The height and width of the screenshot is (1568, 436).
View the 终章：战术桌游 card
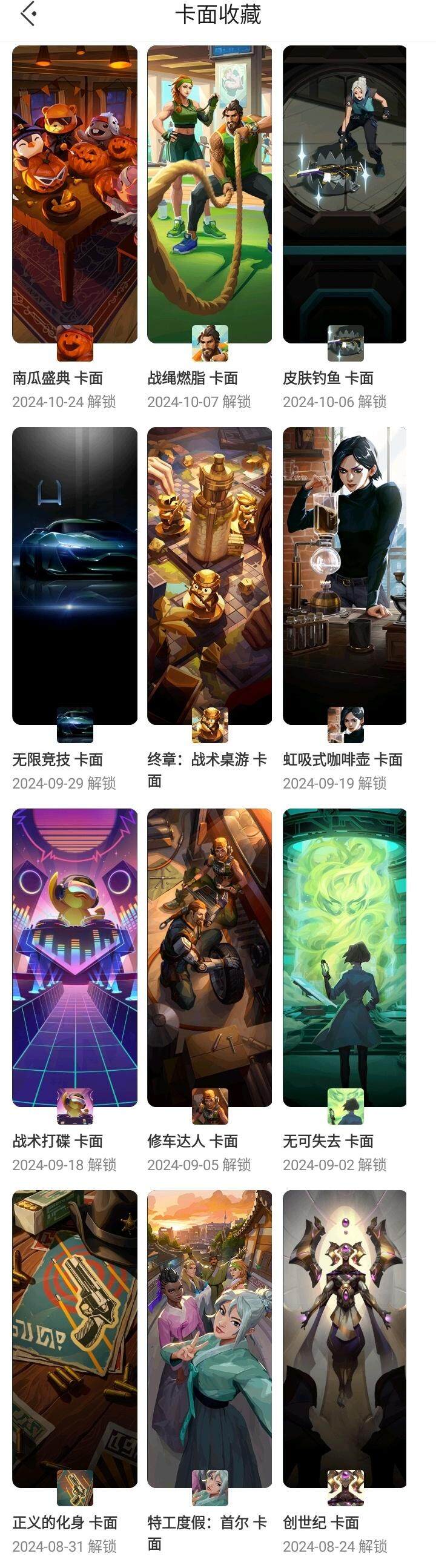pyautogui.click(x=210, y=576)
